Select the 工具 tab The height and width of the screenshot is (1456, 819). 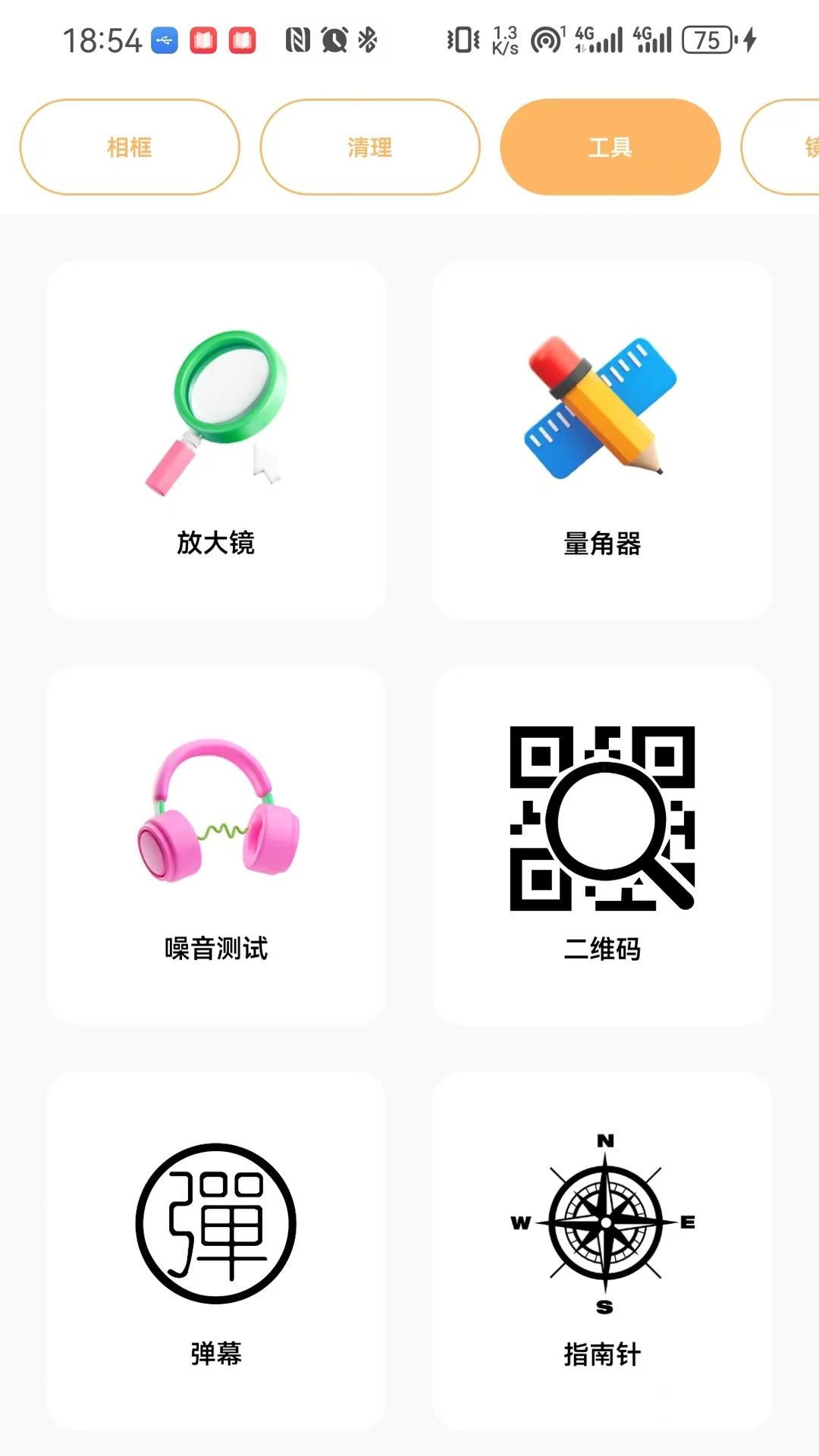click(610, 147)
